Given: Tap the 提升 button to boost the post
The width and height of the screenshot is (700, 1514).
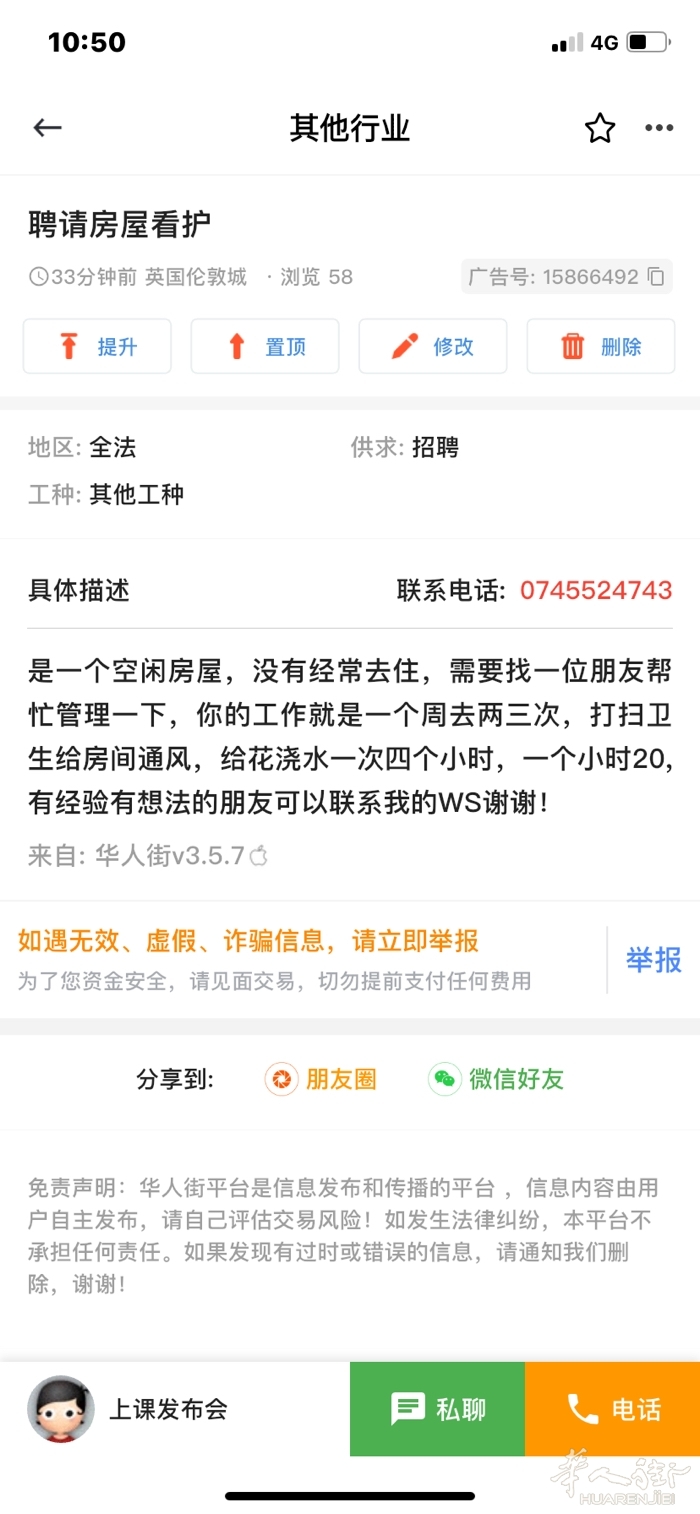Looking at the screenshot, I should (x=97, y=347).
